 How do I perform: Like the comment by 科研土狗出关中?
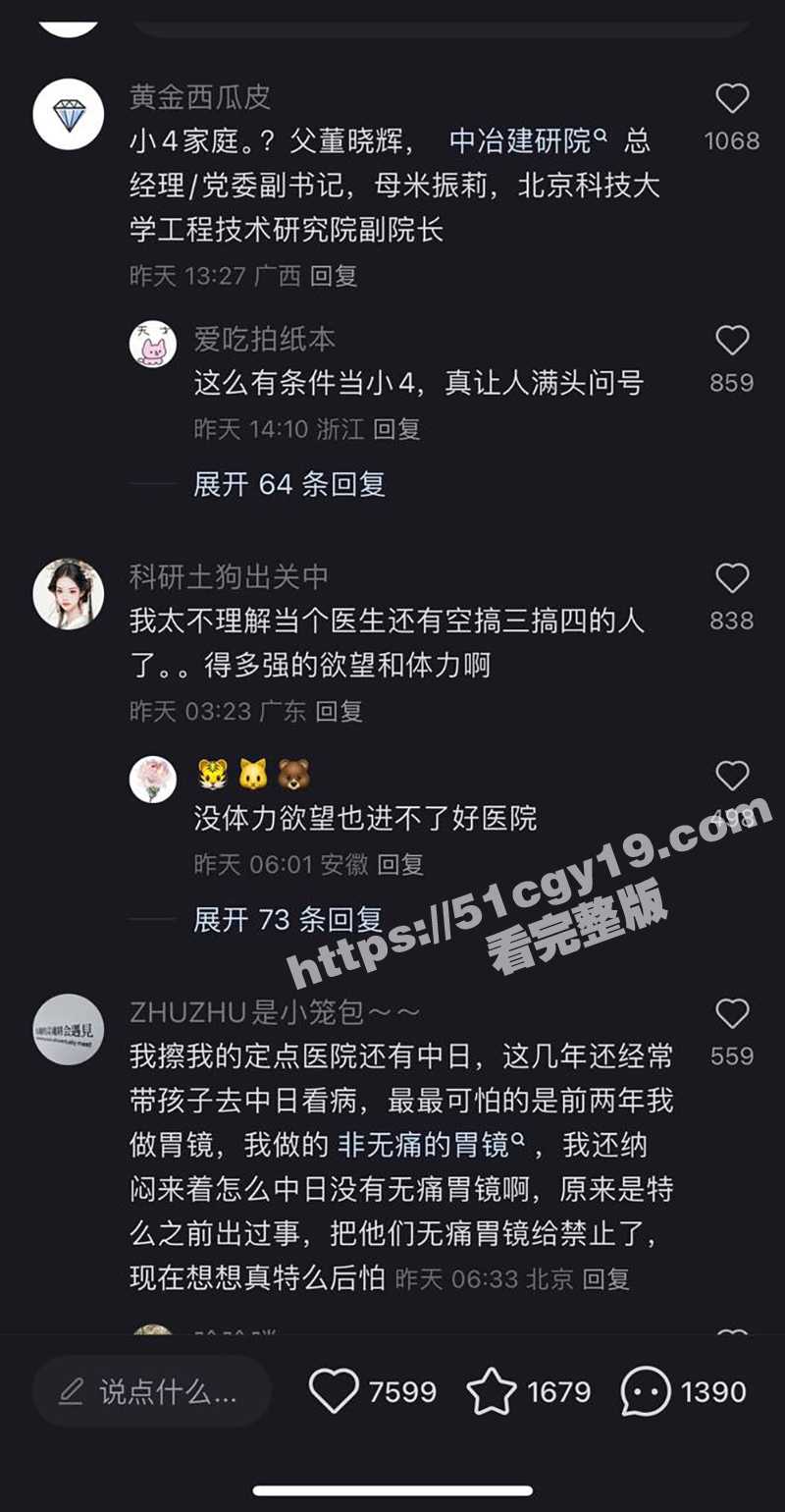point(732,578)
